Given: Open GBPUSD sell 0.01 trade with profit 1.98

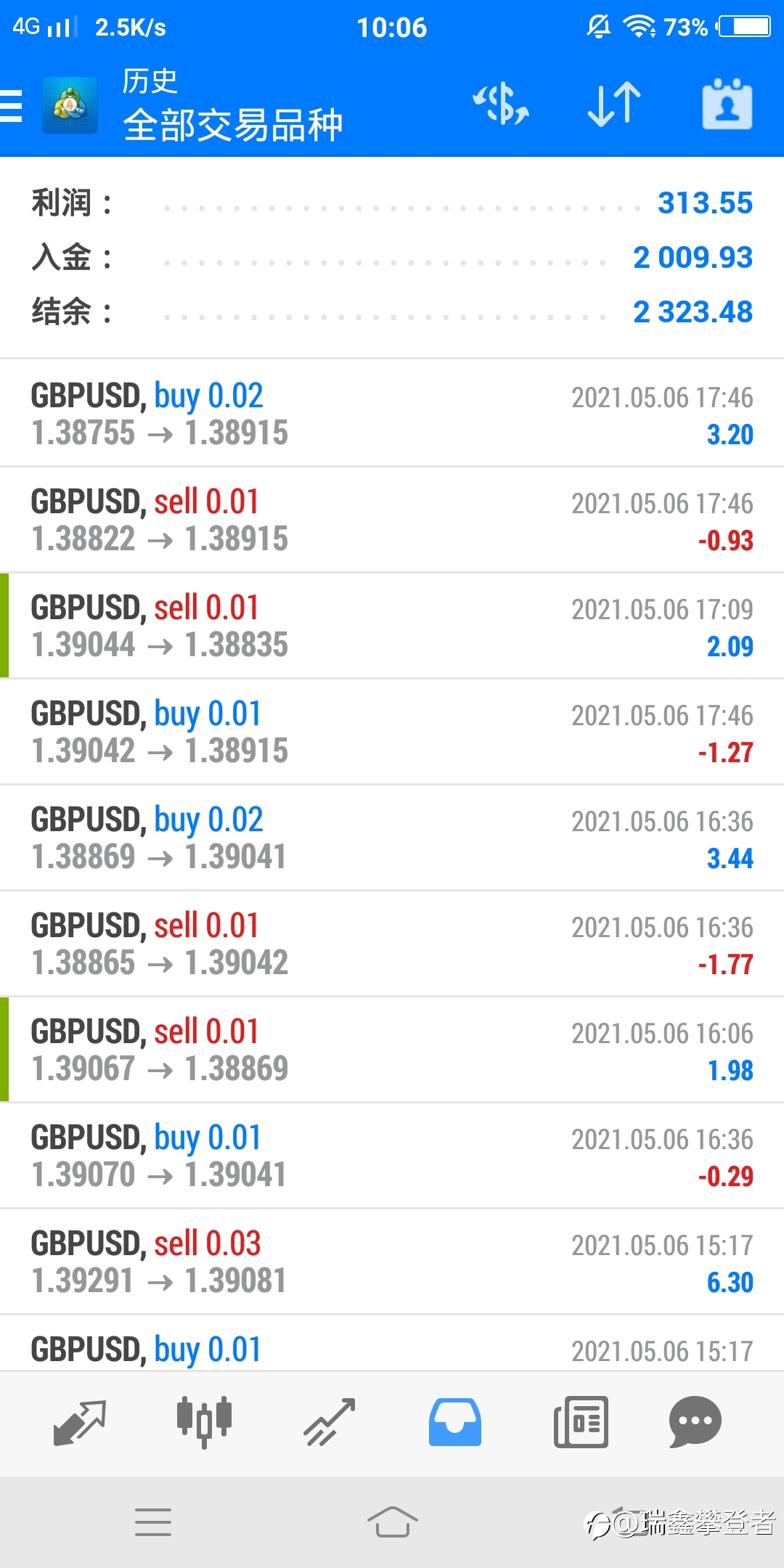Looking at the screenshot, I should click(x=392, y=1050).
